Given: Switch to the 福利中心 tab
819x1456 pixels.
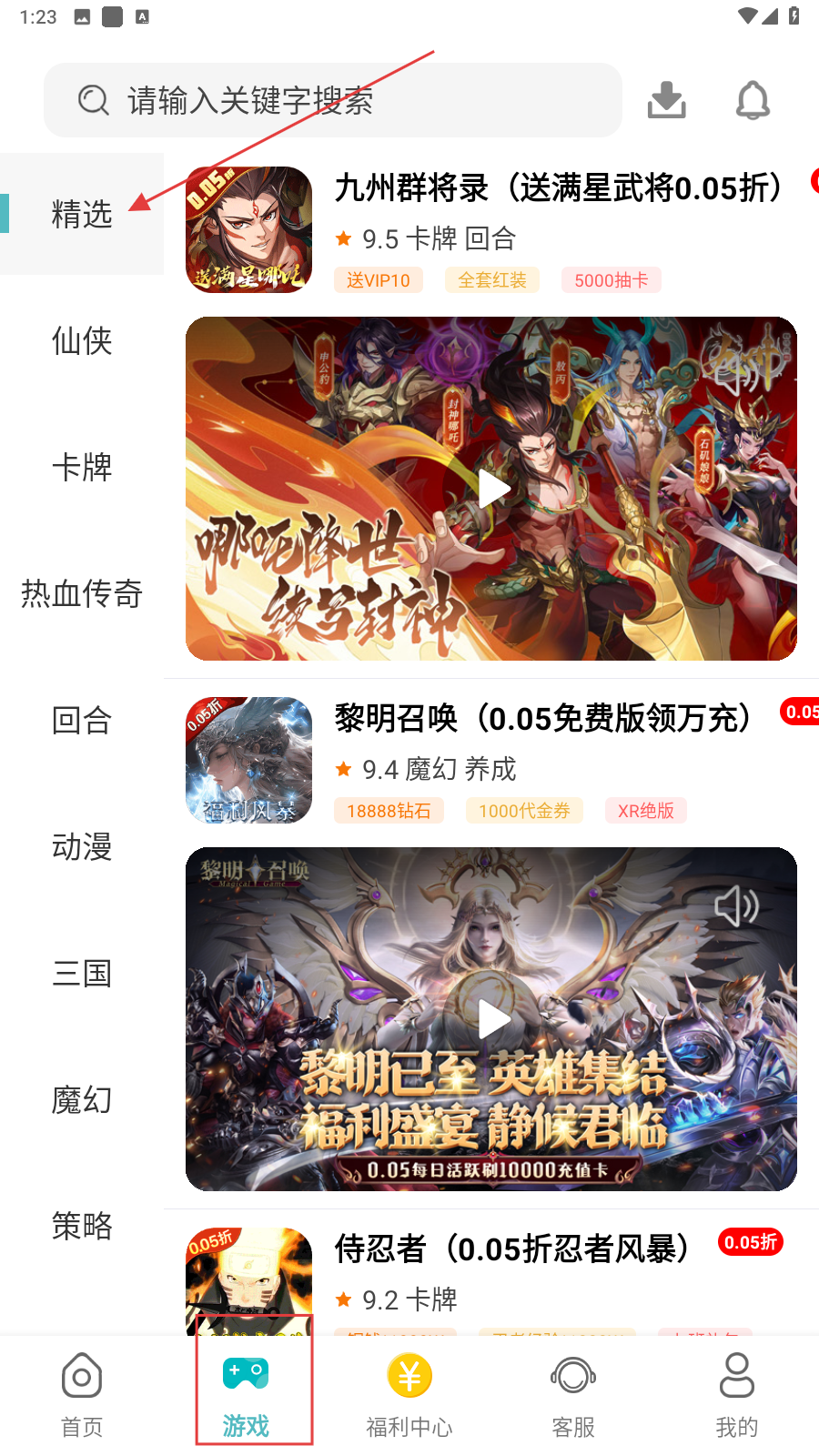Looking at the screenshot, I should (409, 1395).
